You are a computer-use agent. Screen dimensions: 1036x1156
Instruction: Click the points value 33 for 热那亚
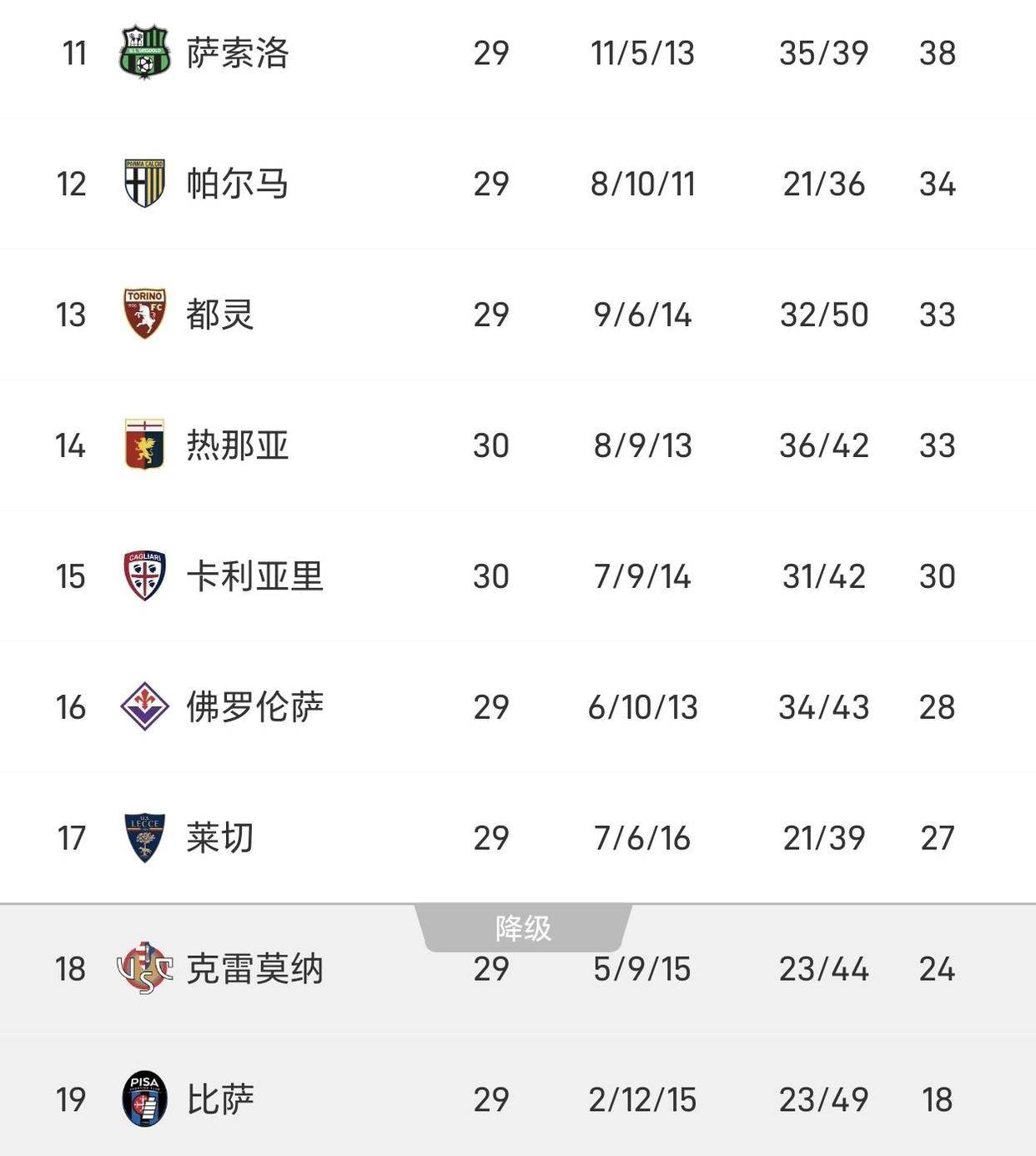click(x=939, y=445)
